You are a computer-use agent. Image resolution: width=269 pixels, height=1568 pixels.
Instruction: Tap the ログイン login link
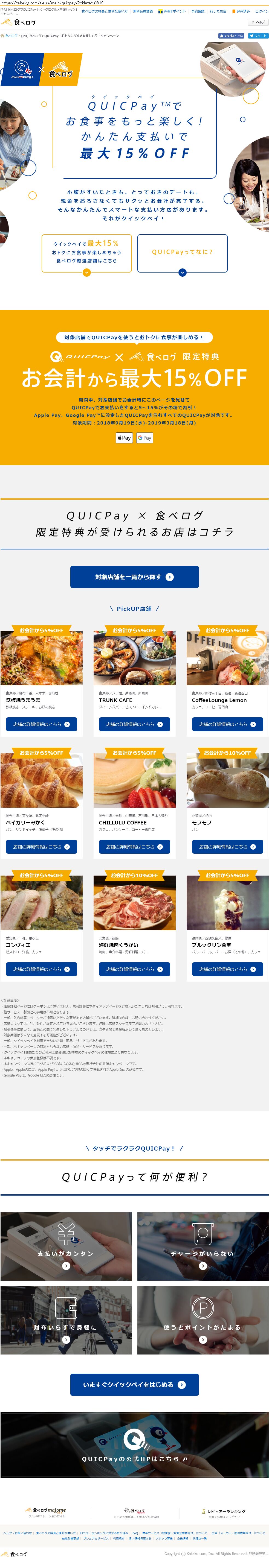coord(261,11)
